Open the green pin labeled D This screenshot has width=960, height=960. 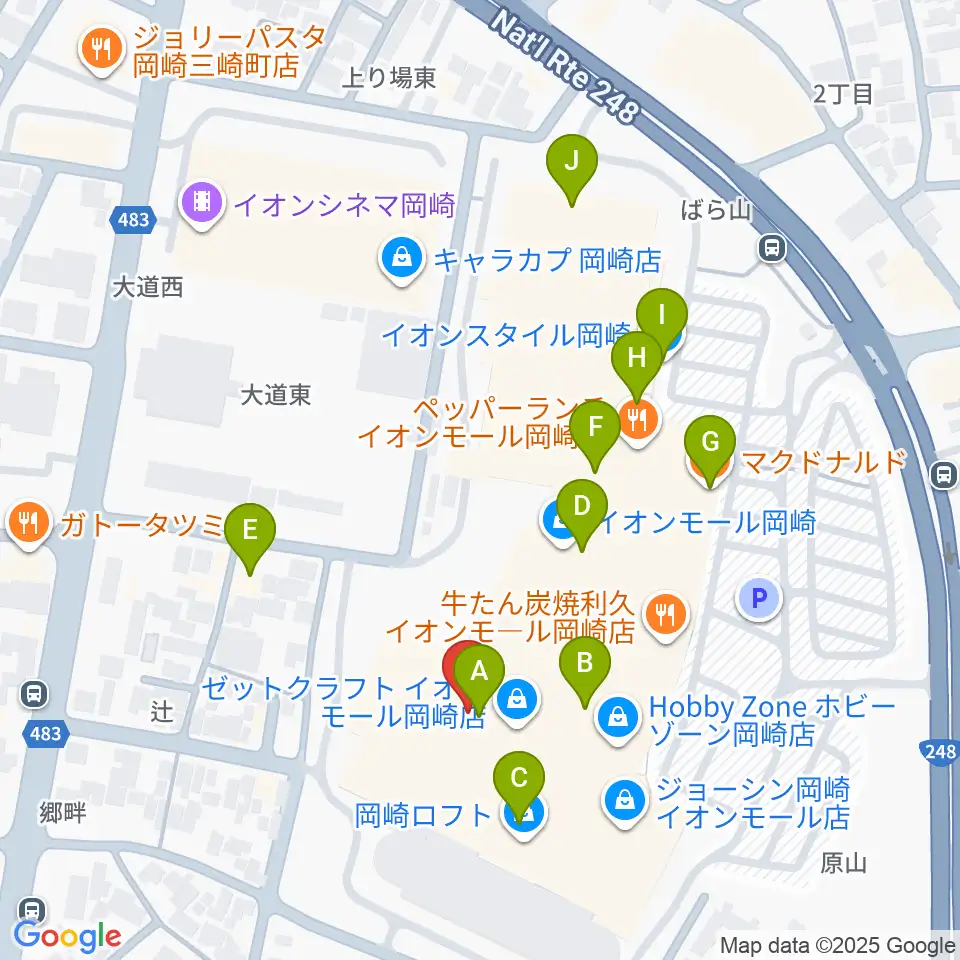[582, 512]
